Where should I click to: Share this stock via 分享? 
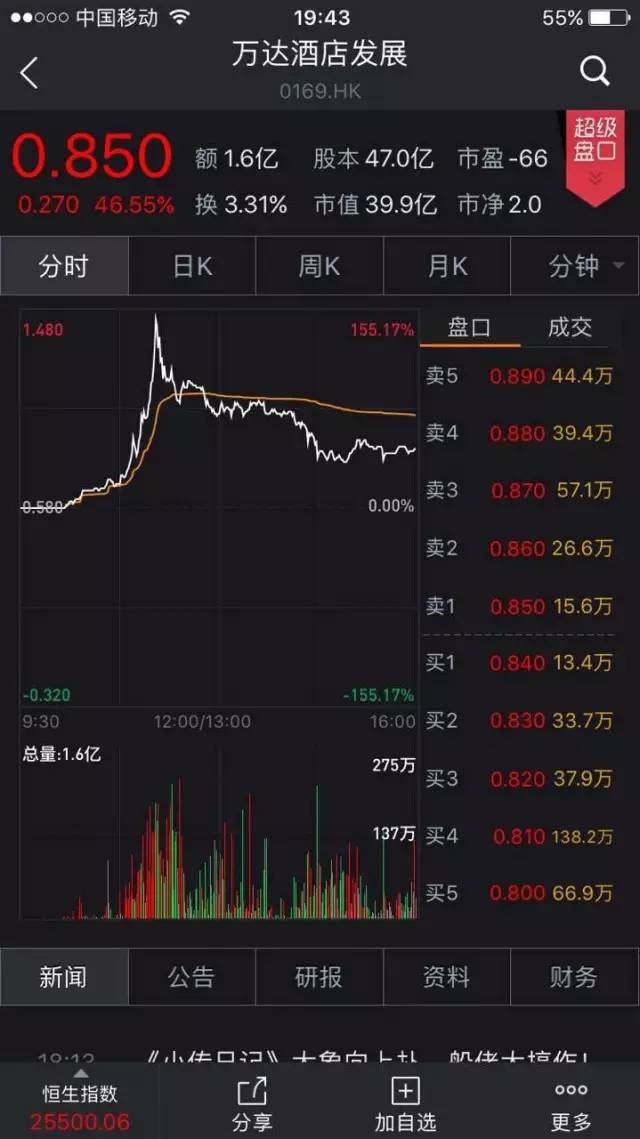tap(252, 1103)
